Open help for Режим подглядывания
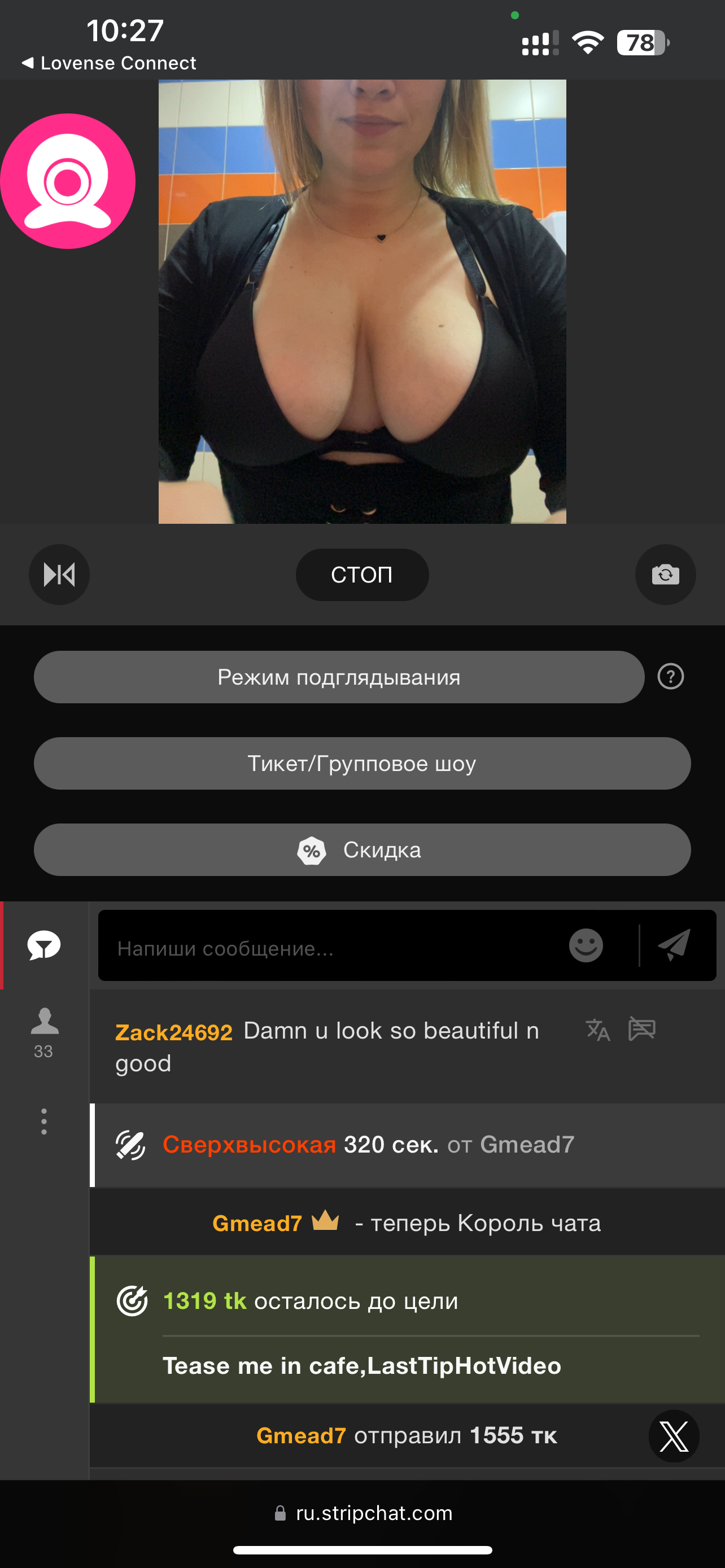This screenshot has height=1568, width=725. pyautogui.click(x=670, y=677)
